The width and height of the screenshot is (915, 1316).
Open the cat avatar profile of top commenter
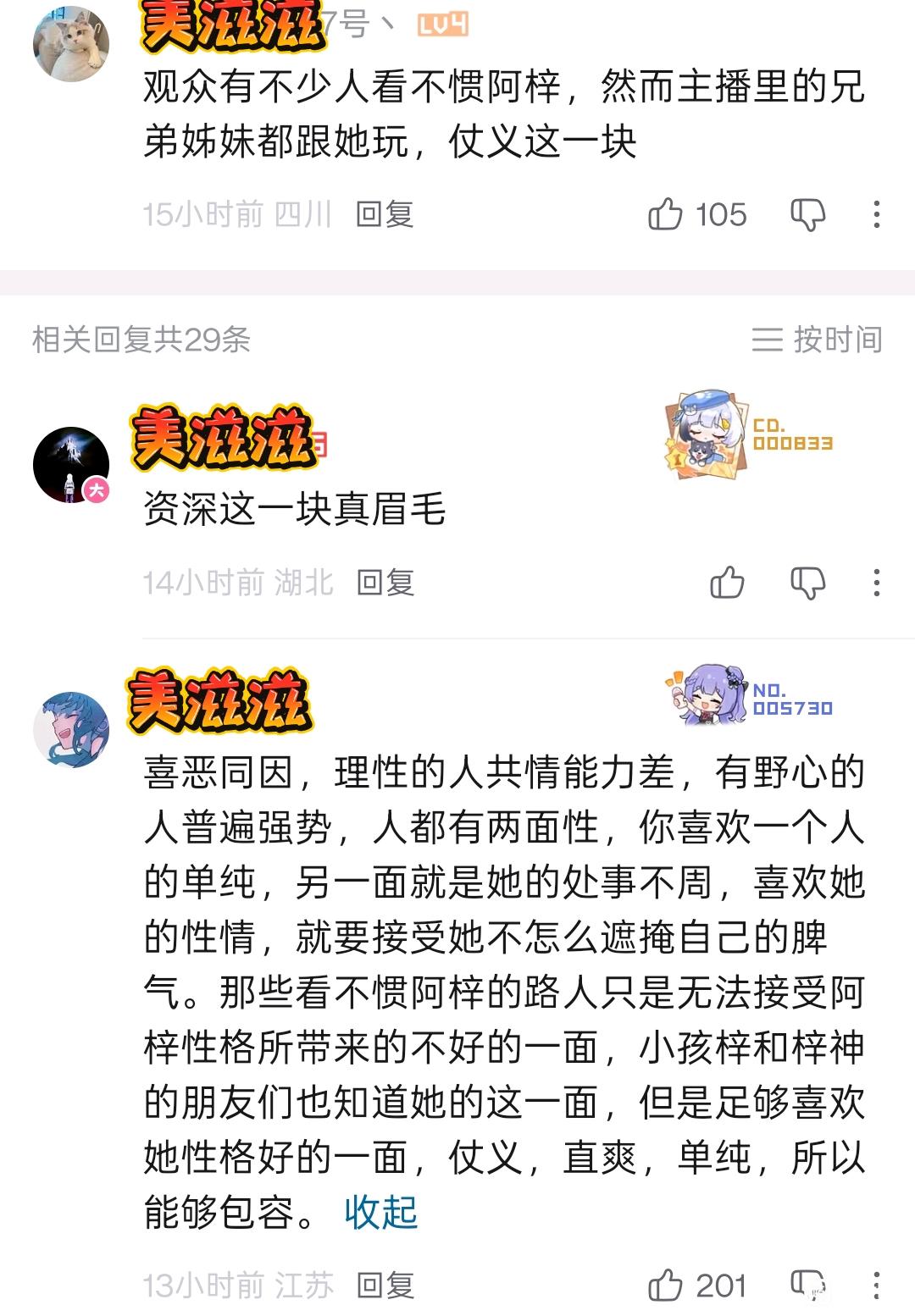point(71,44)
